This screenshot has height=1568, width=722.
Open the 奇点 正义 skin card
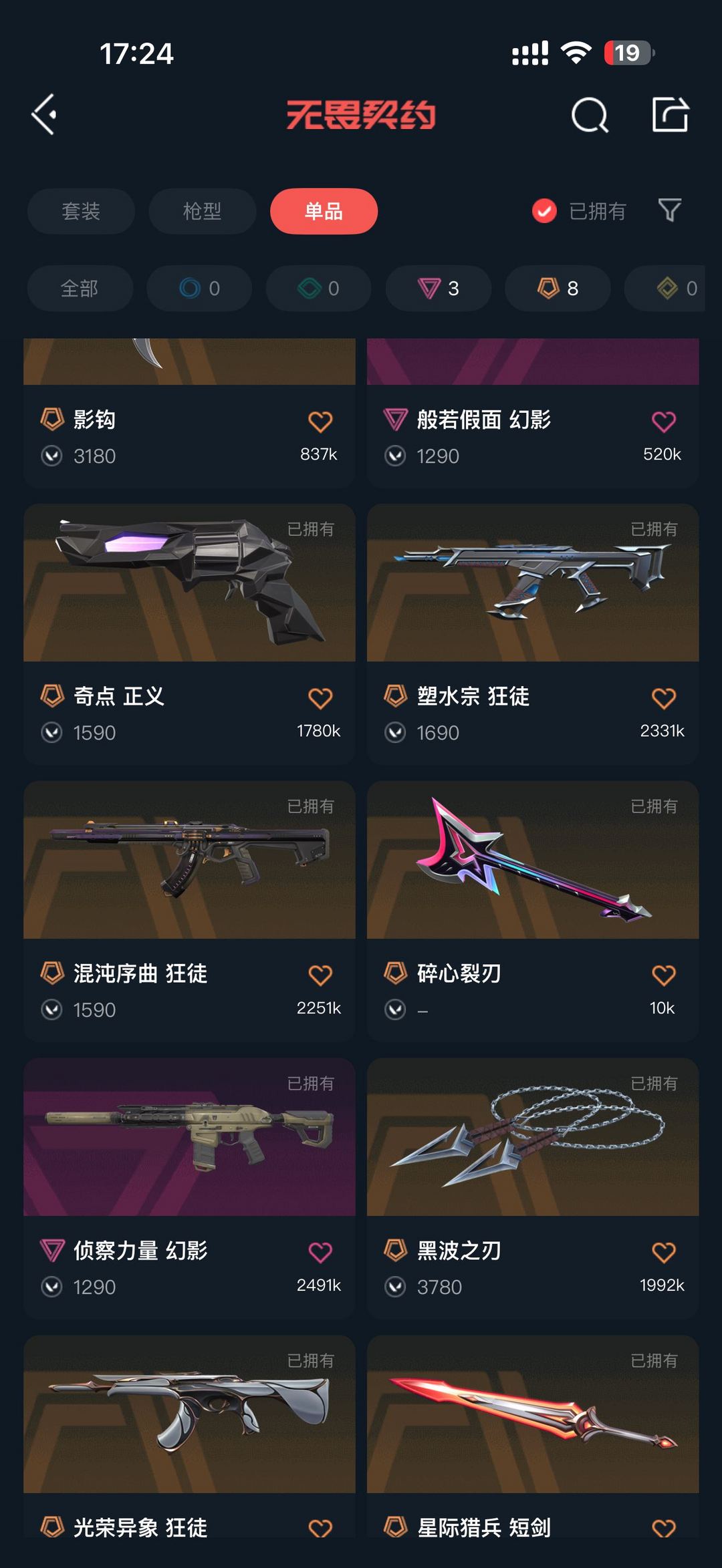point(189,634)
